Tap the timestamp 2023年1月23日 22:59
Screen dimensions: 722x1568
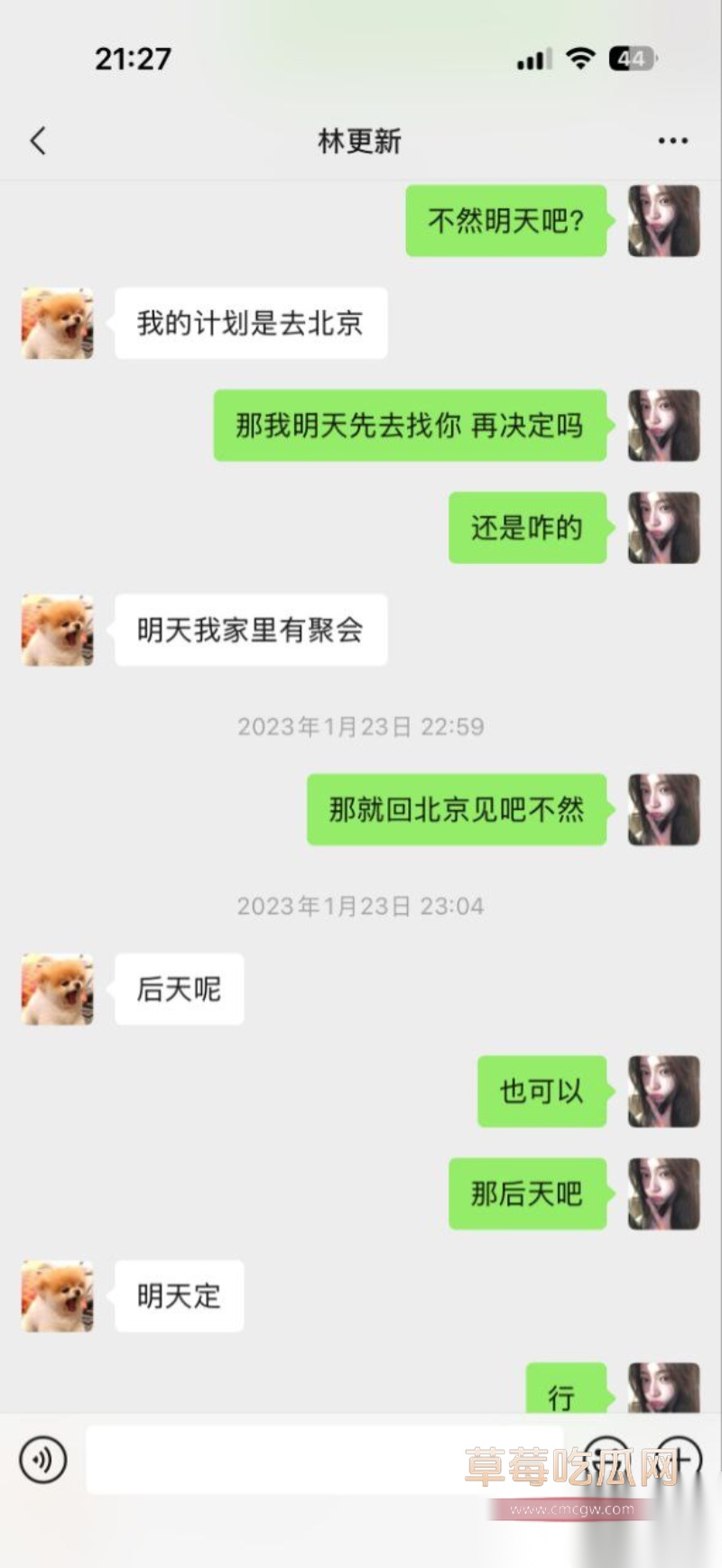(x=360, y=726)
